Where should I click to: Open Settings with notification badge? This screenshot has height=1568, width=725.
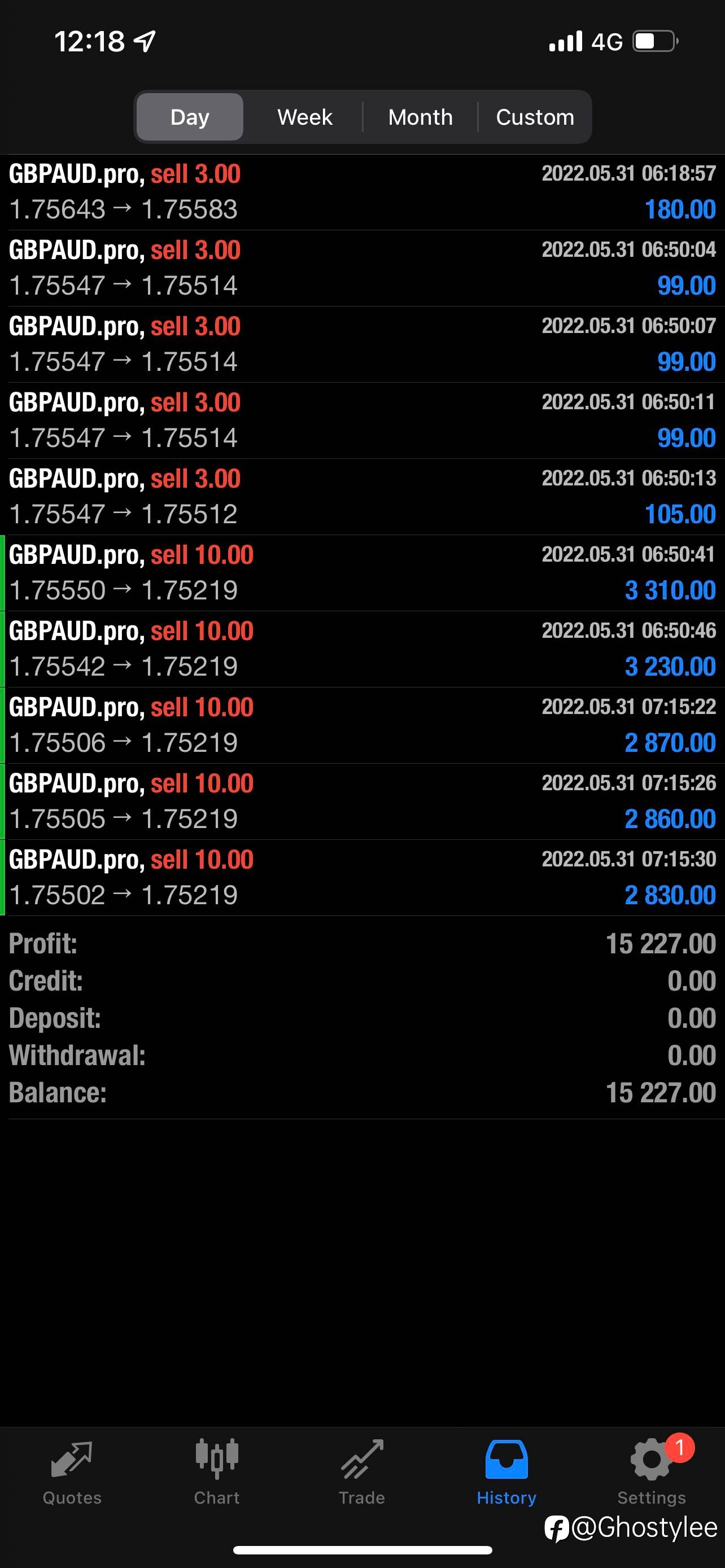pos(652,1473)
